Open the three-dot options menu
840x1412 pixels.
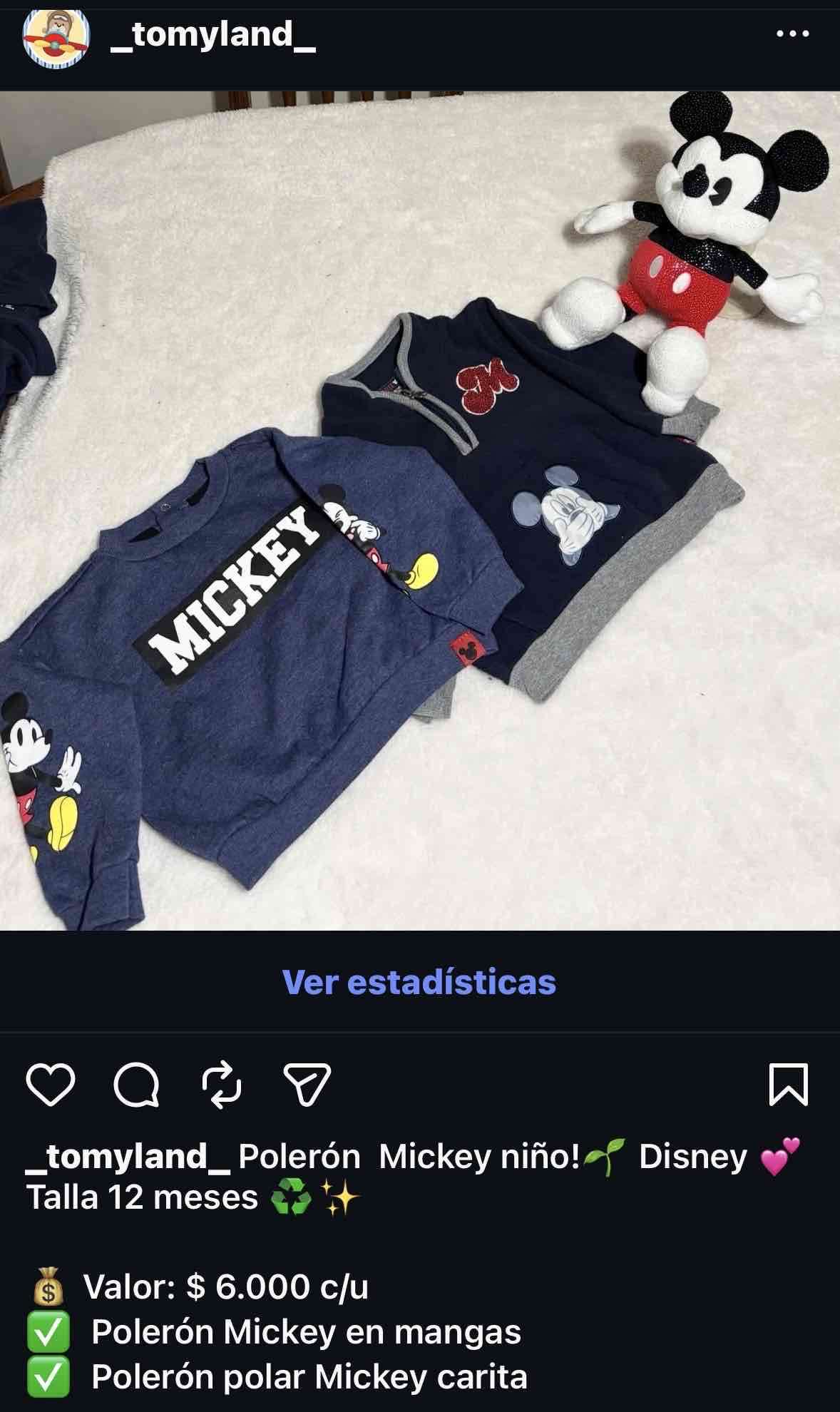(x=792, y=34)
